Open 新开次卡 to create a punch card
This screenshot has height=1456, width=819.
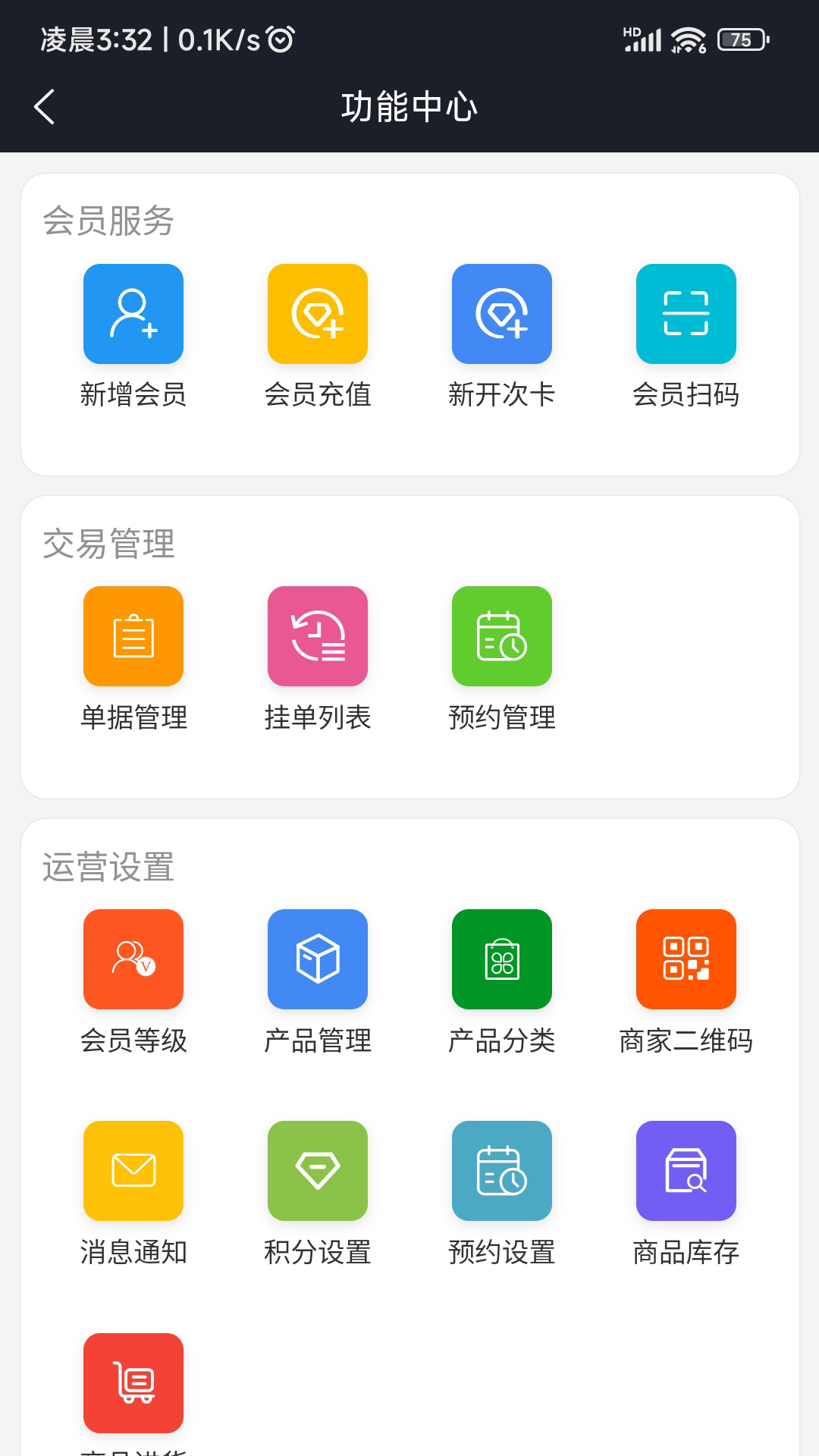(x=502, y=315)
